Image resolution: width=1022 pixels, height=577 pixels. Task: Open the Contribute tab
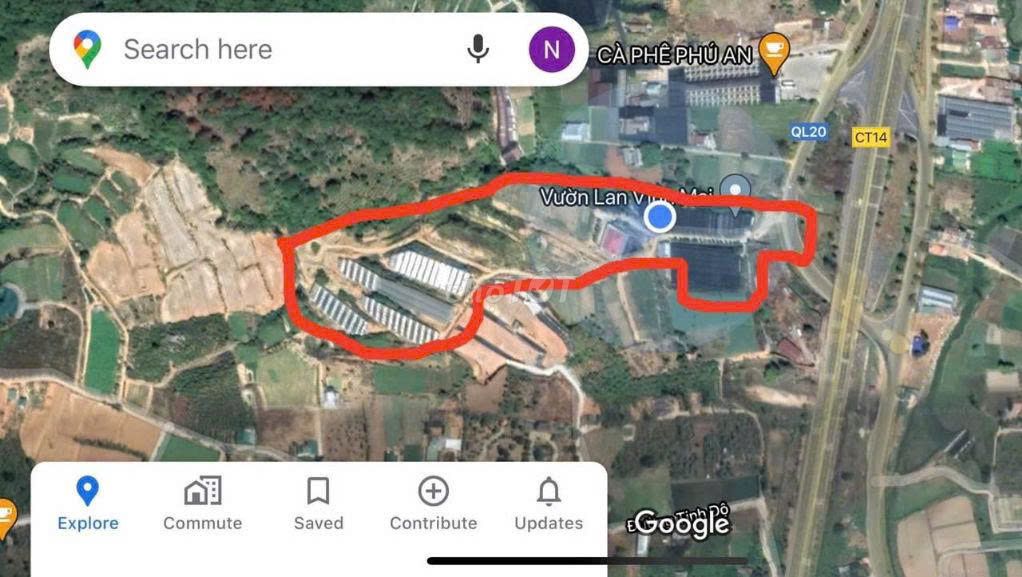tap(433, 505)
